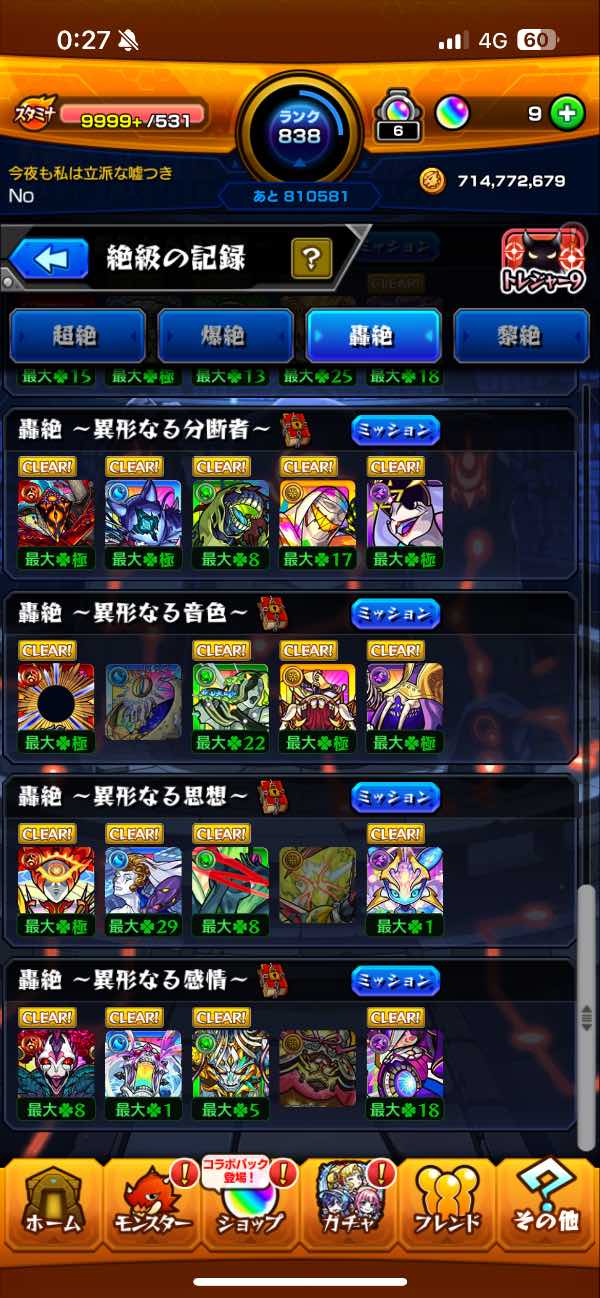Open the トレジャー9 treasure icon
The width and height of the screenshot is (600, 1298).
pyautogui.click(x=542, y=265)
